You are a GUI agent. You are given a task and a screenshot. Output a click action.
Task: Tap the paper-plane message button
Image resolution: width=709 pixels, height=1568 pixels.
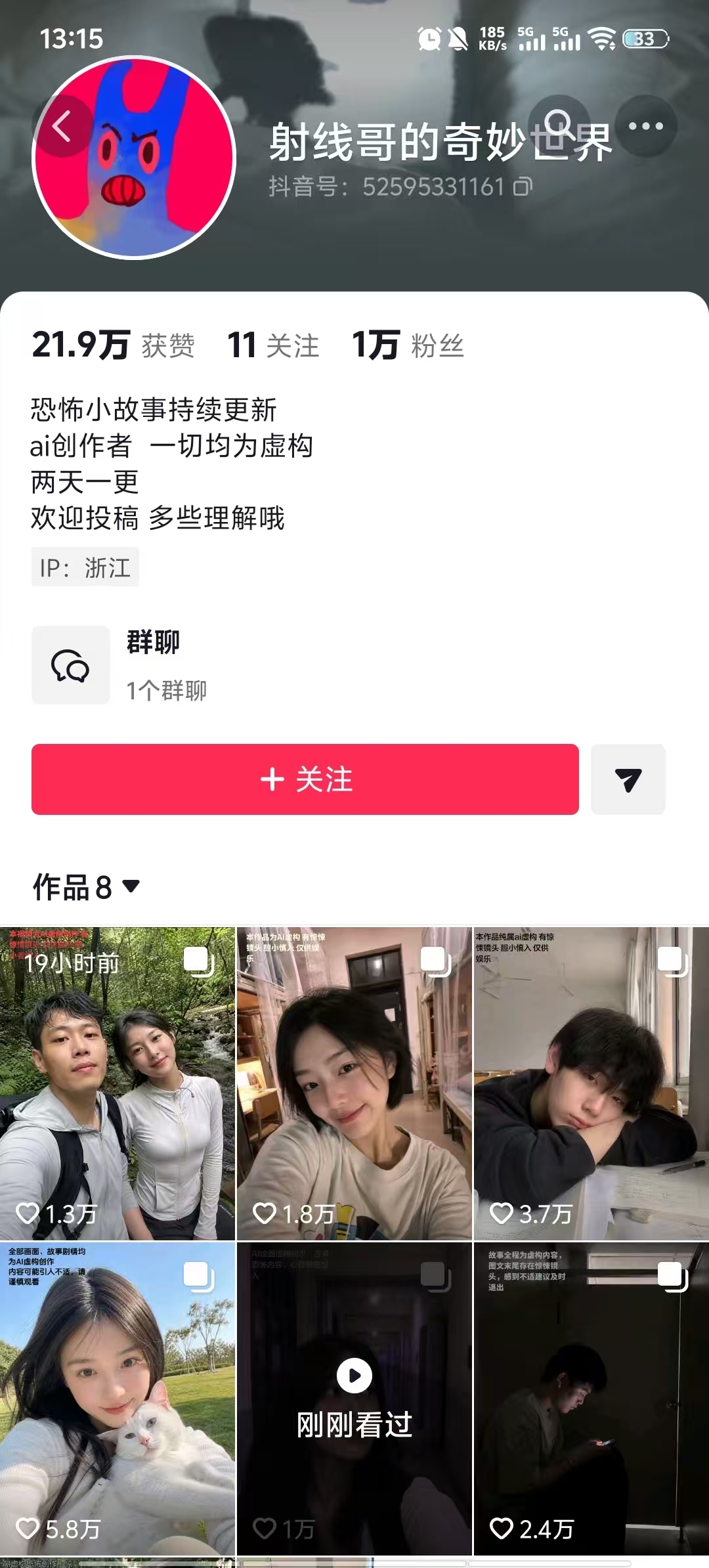coord(628,779)
